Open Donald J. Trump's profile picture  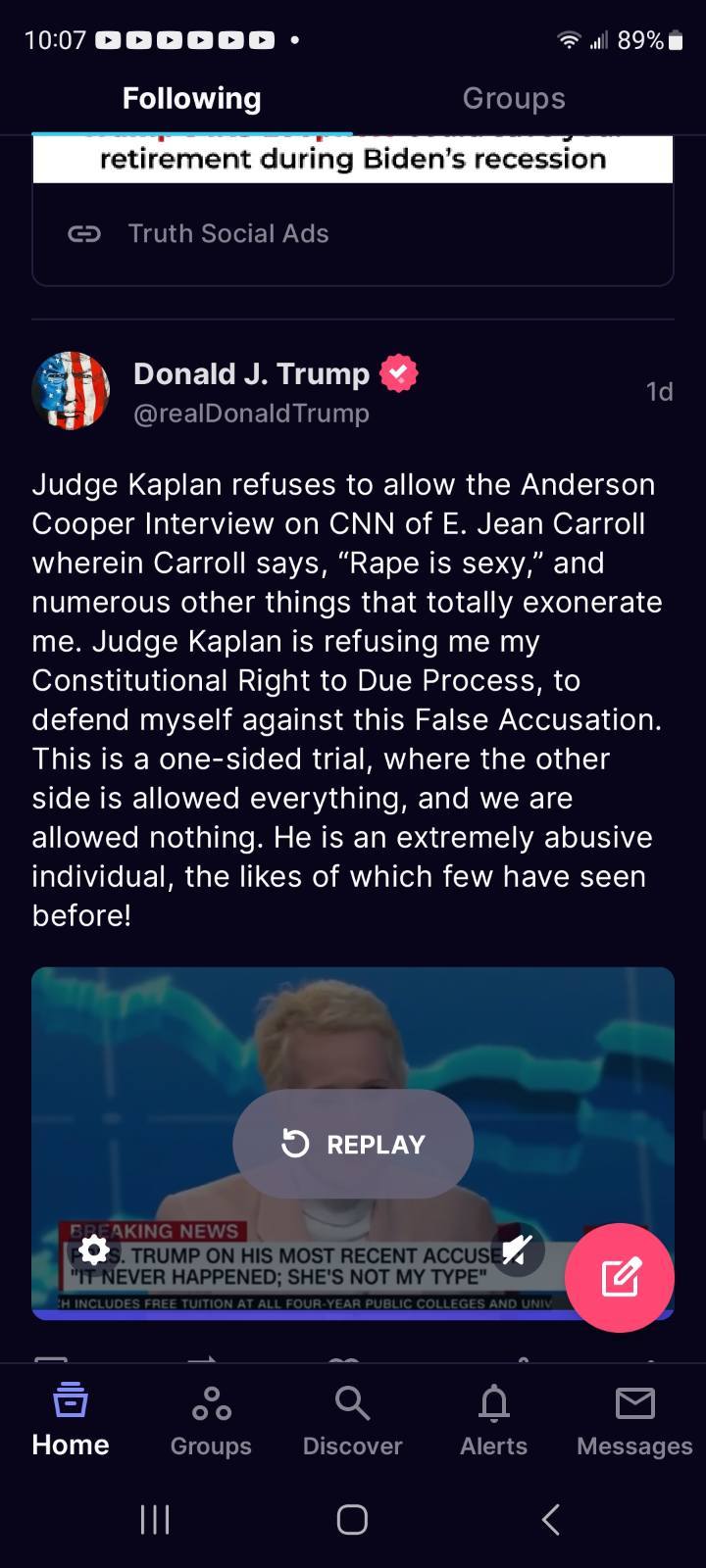pyautogui.click(x=71, y=391)
